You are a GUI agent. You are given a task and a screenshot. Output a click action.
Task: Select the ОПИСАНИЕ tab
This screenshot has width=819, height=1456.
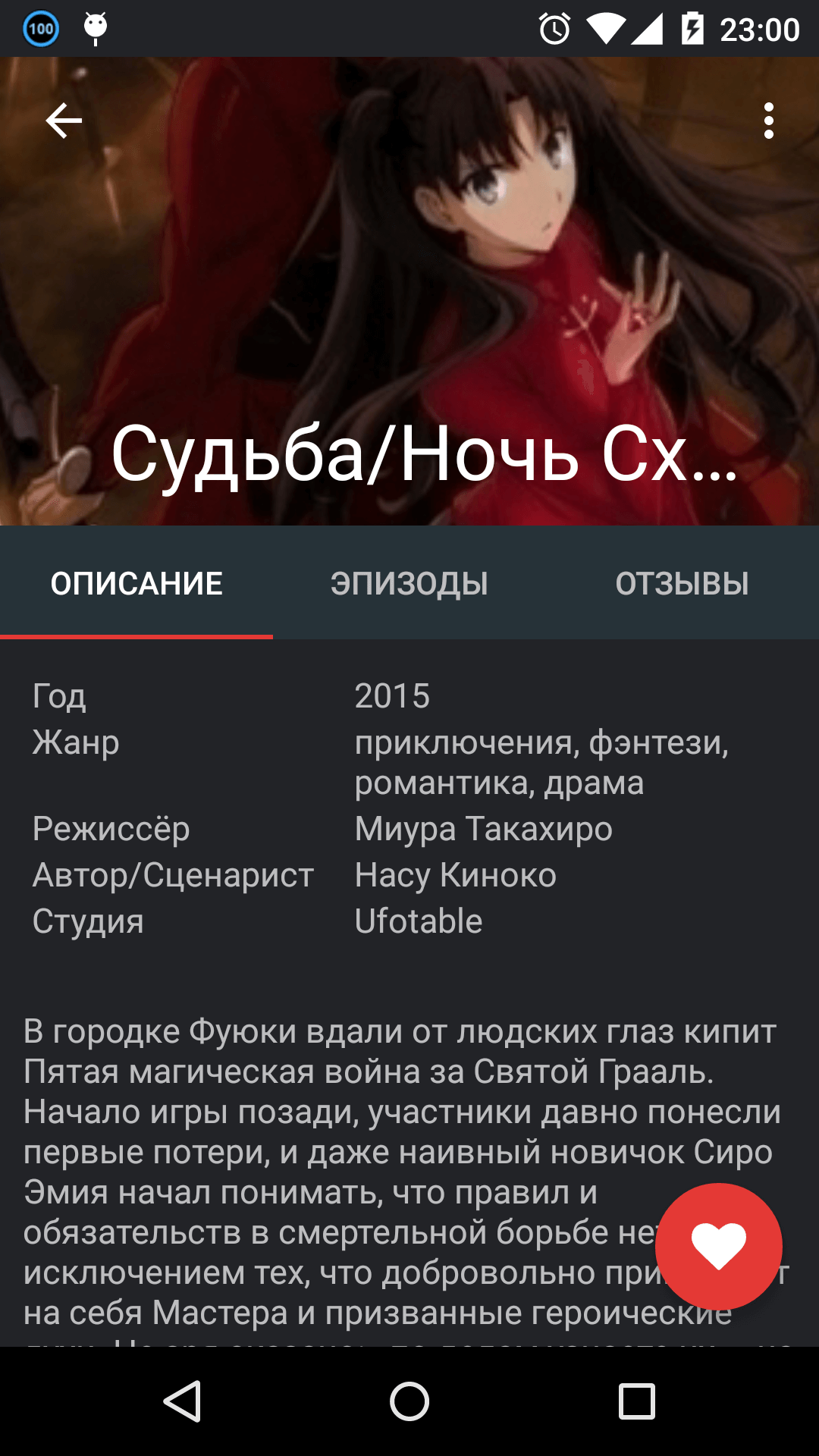tap(136, 583)
